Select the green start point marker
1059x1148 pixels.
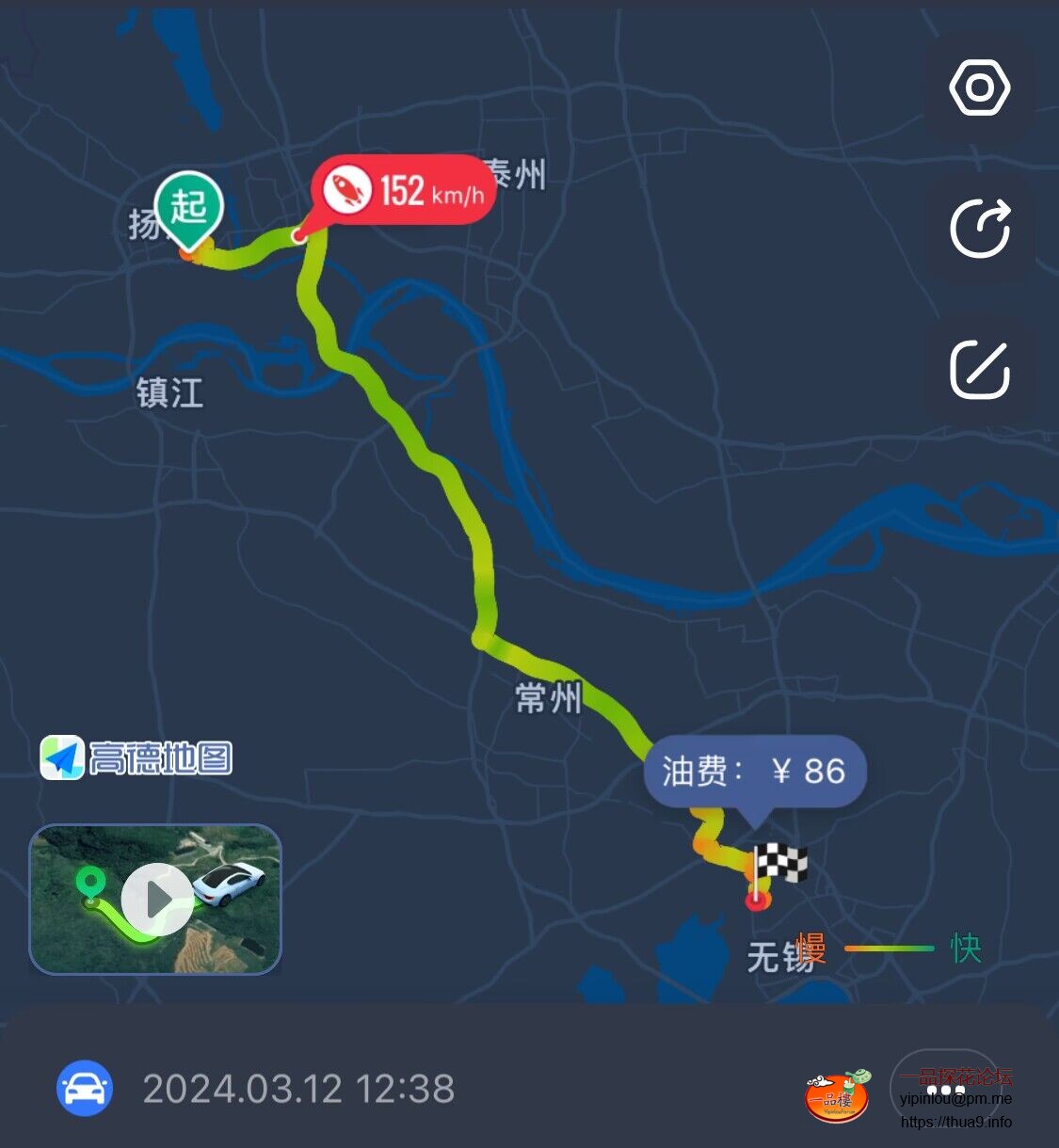coord(188,207)
